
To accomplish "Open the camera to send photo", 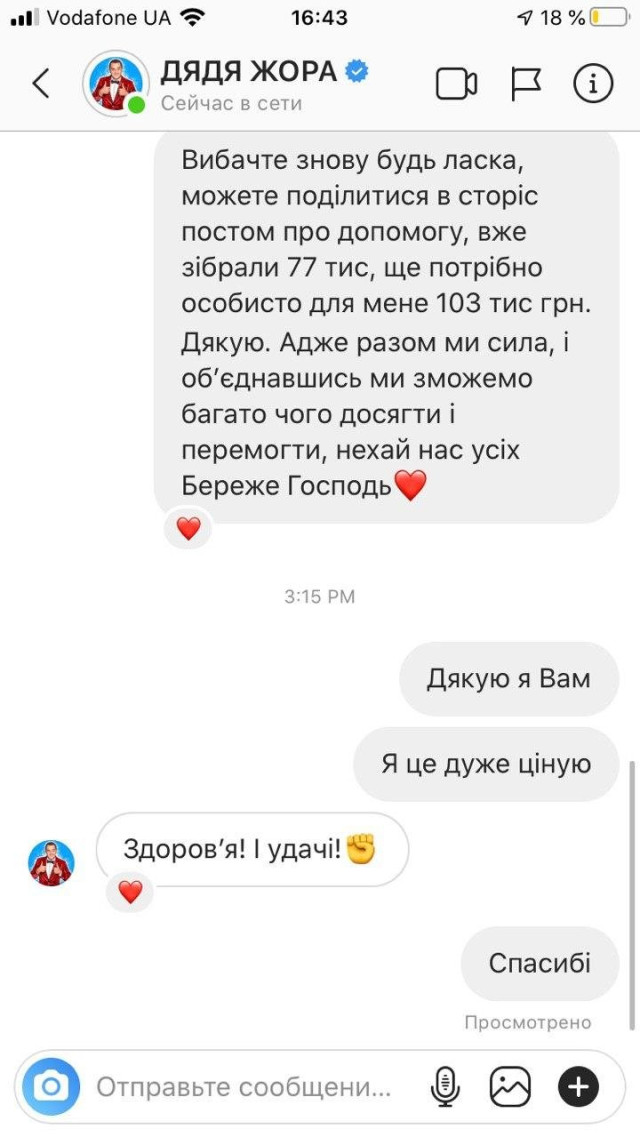I will pos(51,1086).
